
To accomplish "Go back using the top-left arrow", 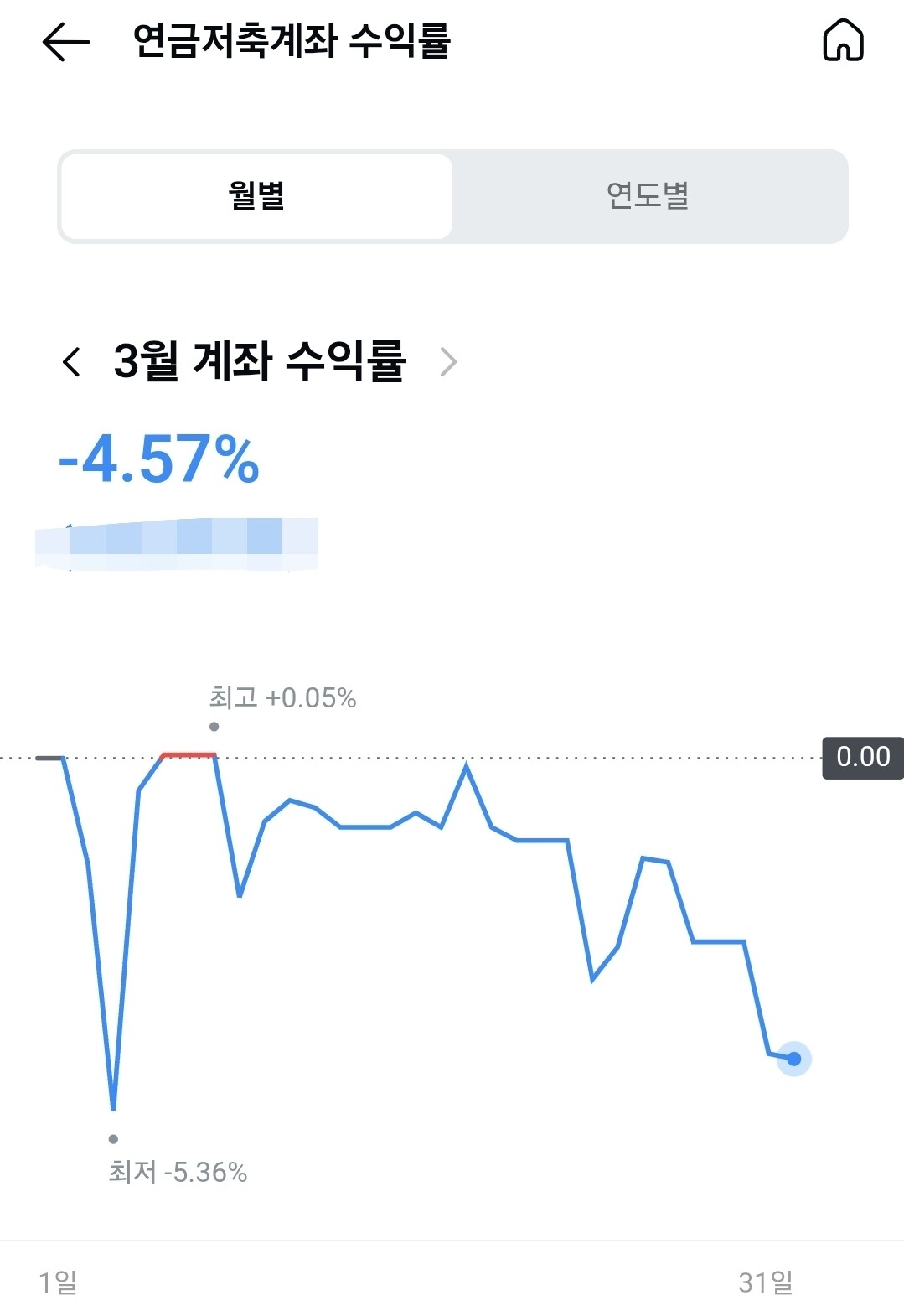I will click(65, 41).
